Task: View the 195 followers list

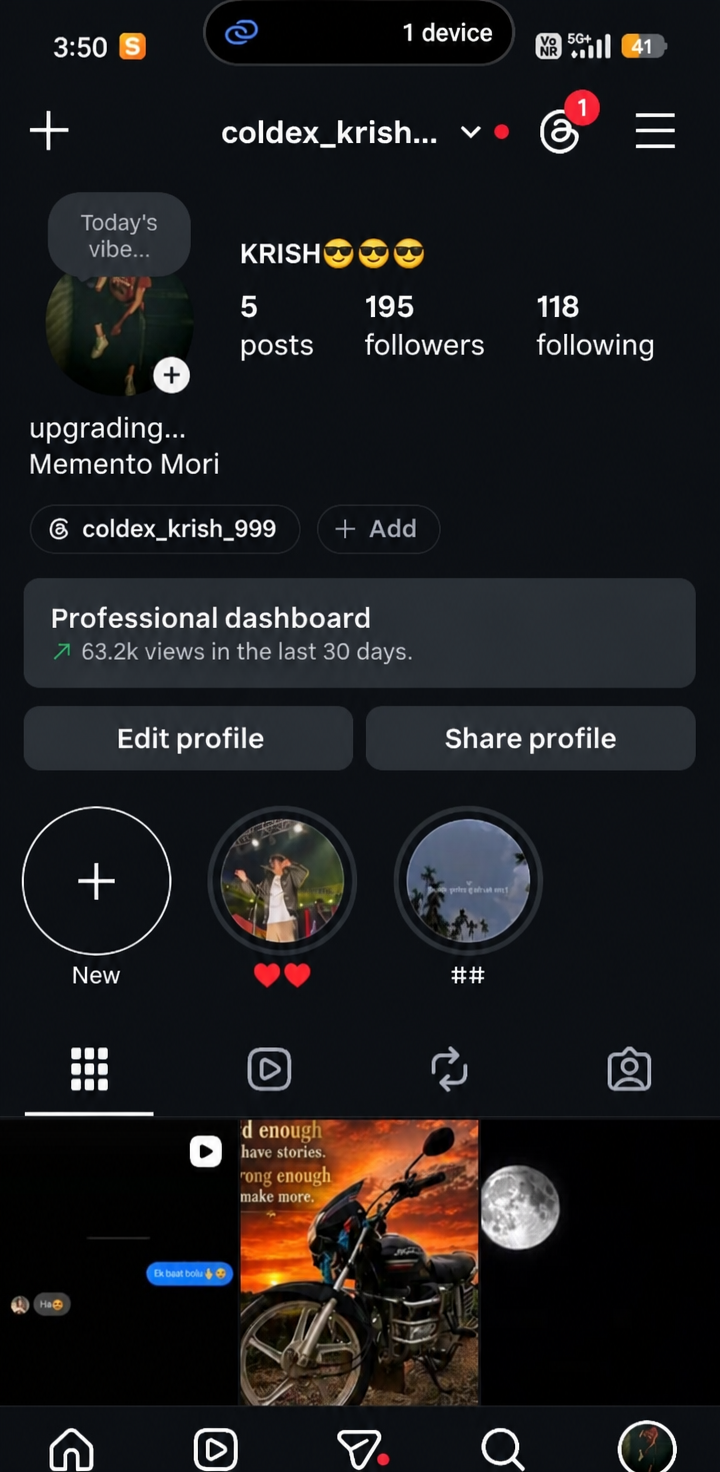Action: point(424,325)
